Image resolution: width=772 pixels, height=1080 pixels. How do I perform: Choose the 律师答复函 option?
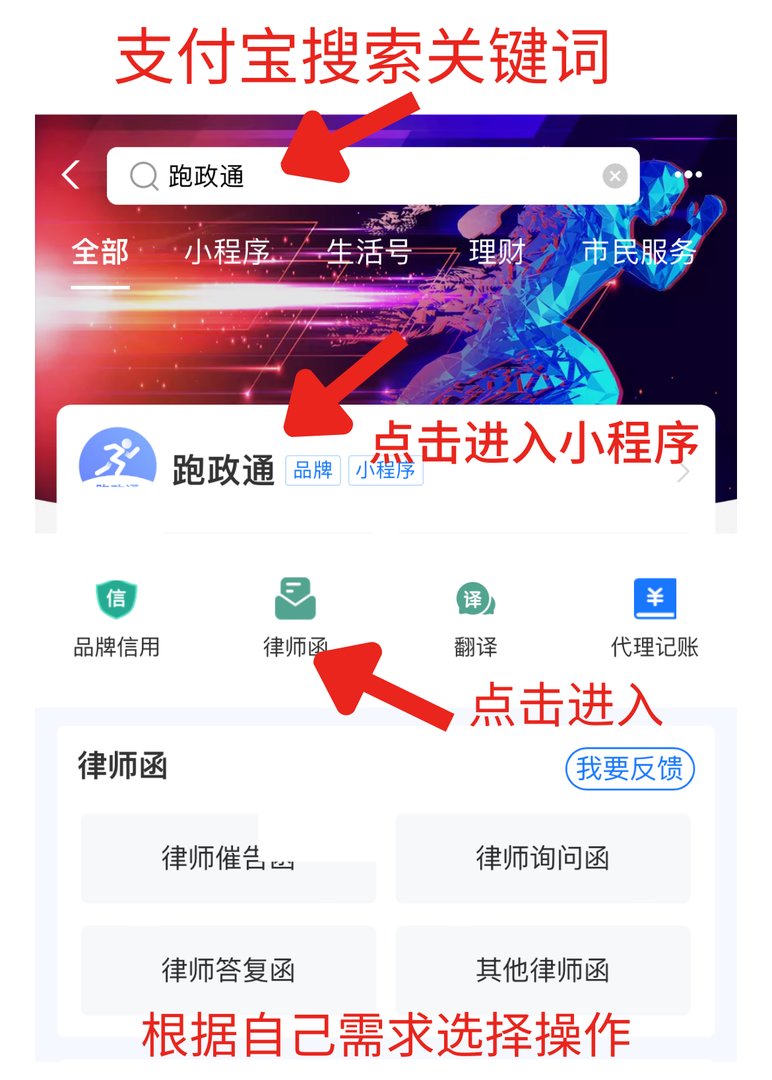coord(228,969)
